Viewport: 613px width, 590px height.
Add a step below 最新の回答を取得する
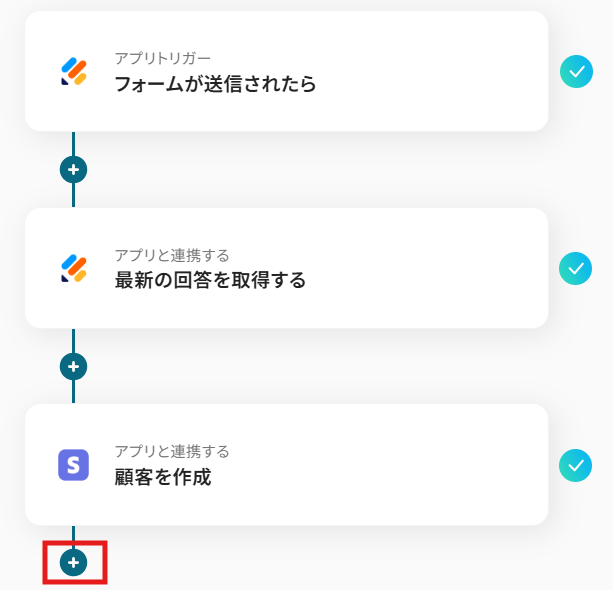coord(73,366)
